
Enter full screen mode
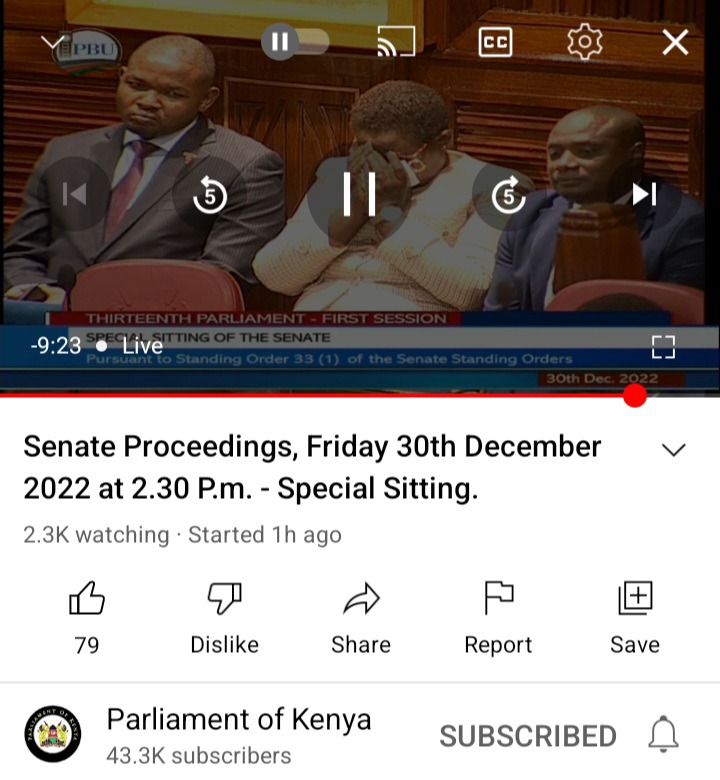click(663, 347)
